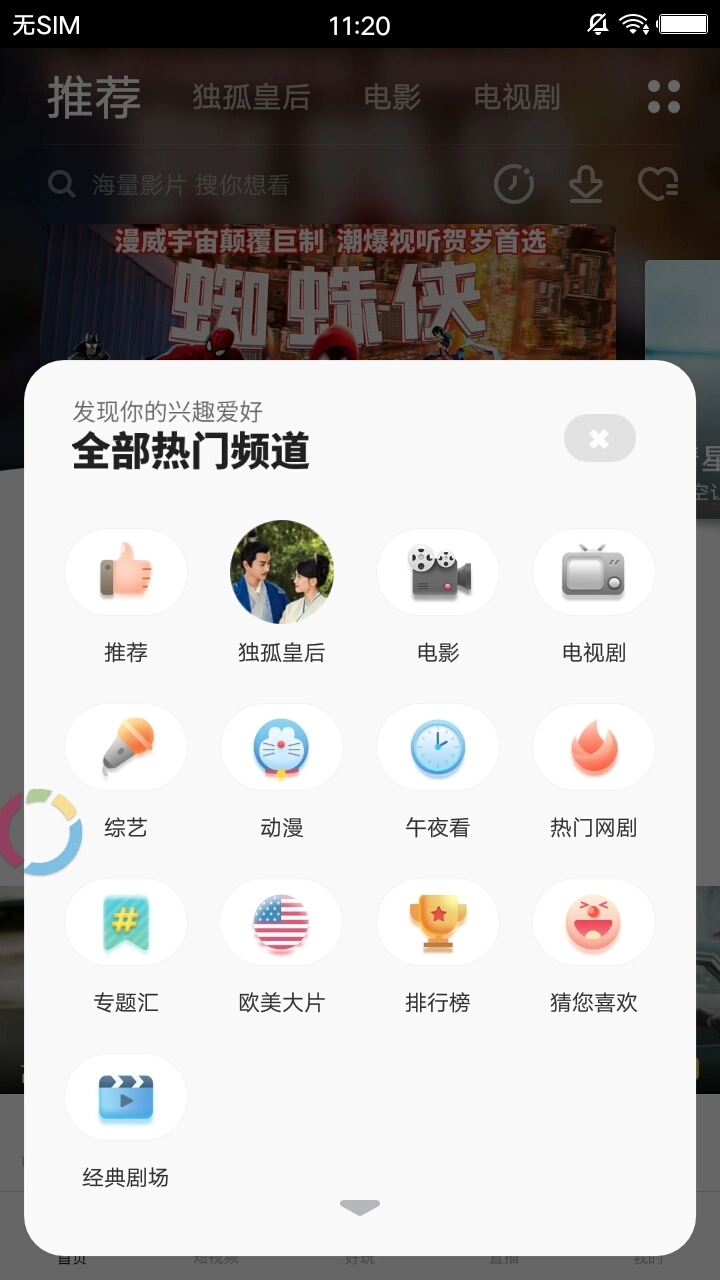Select the 综艺 microphone channel icon

click(126, 746)
